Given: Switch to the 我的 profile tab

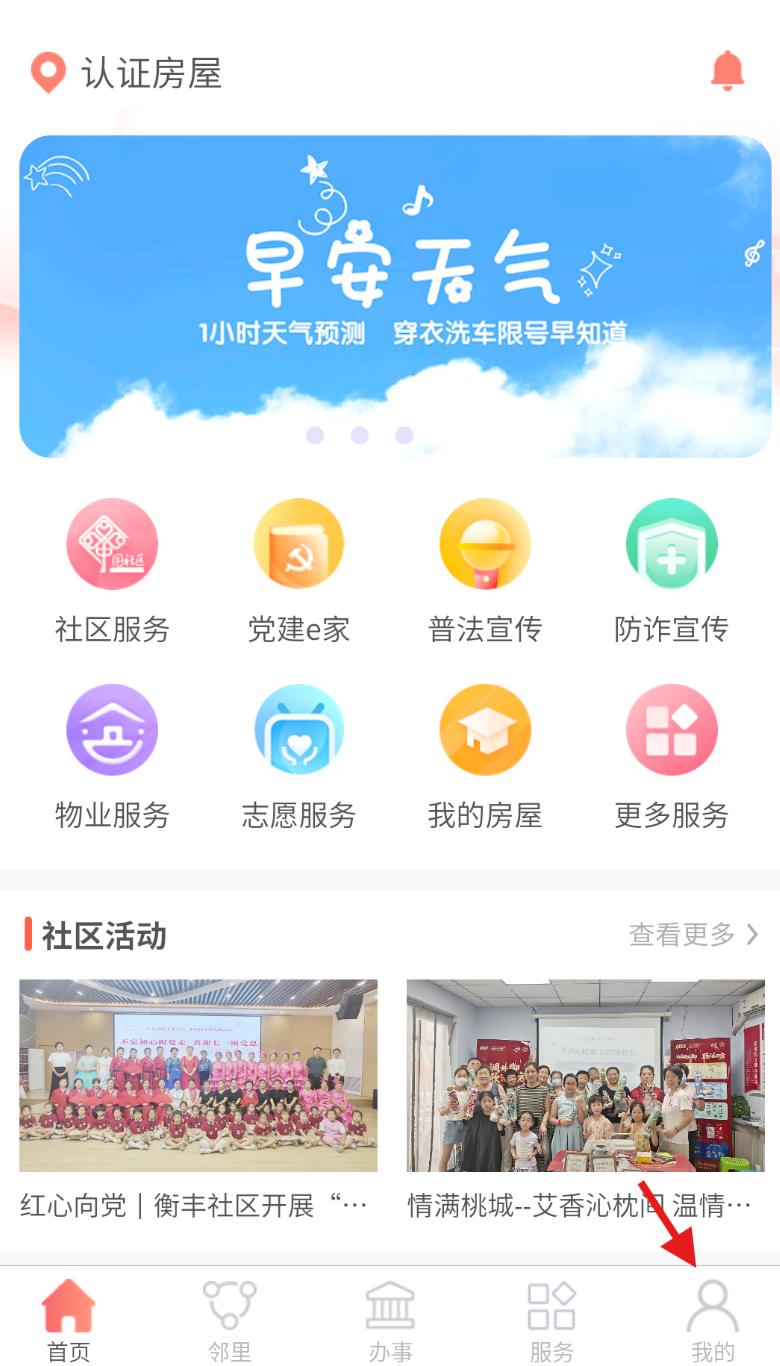Looking at the screenshot, I should (x=712, y=1320).
